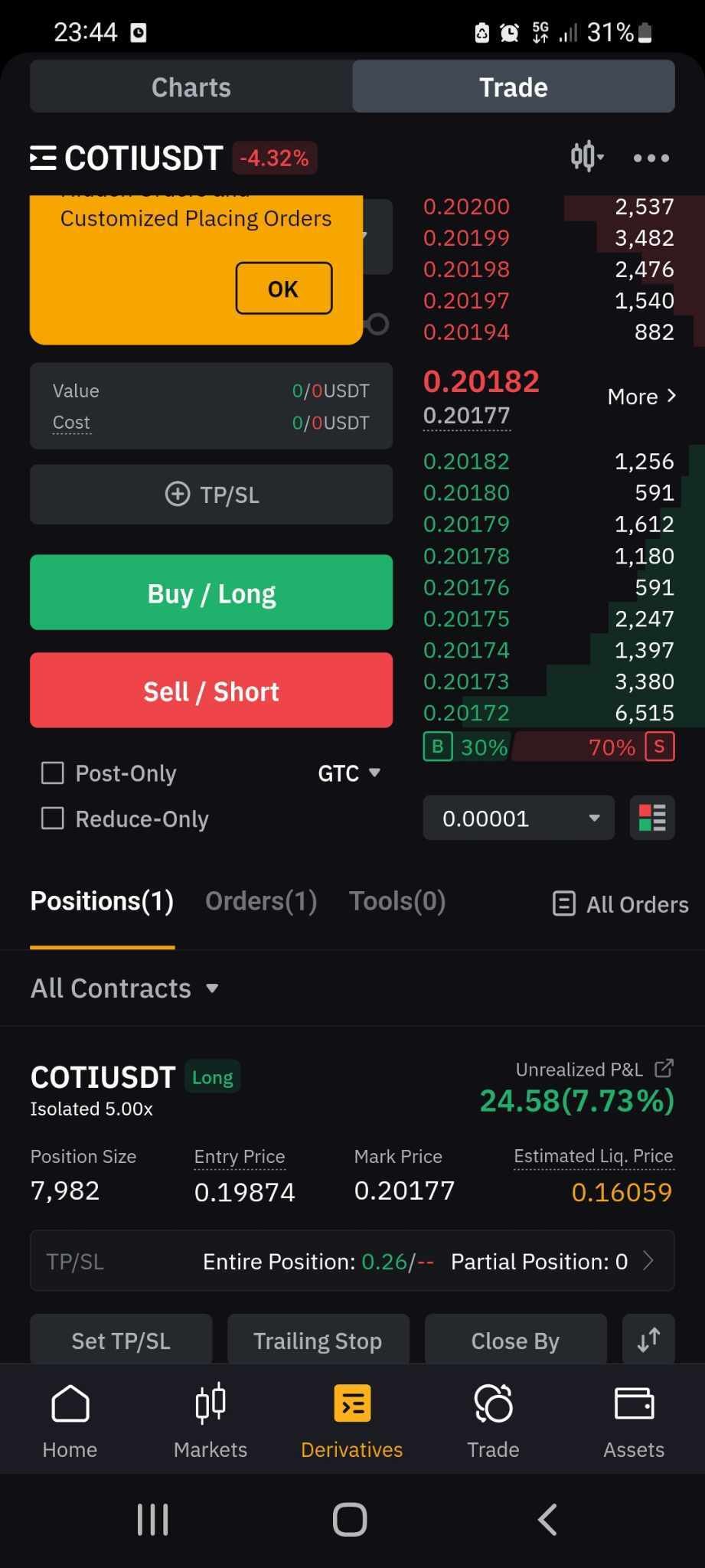Tap Sell / Short

[211, 691]
